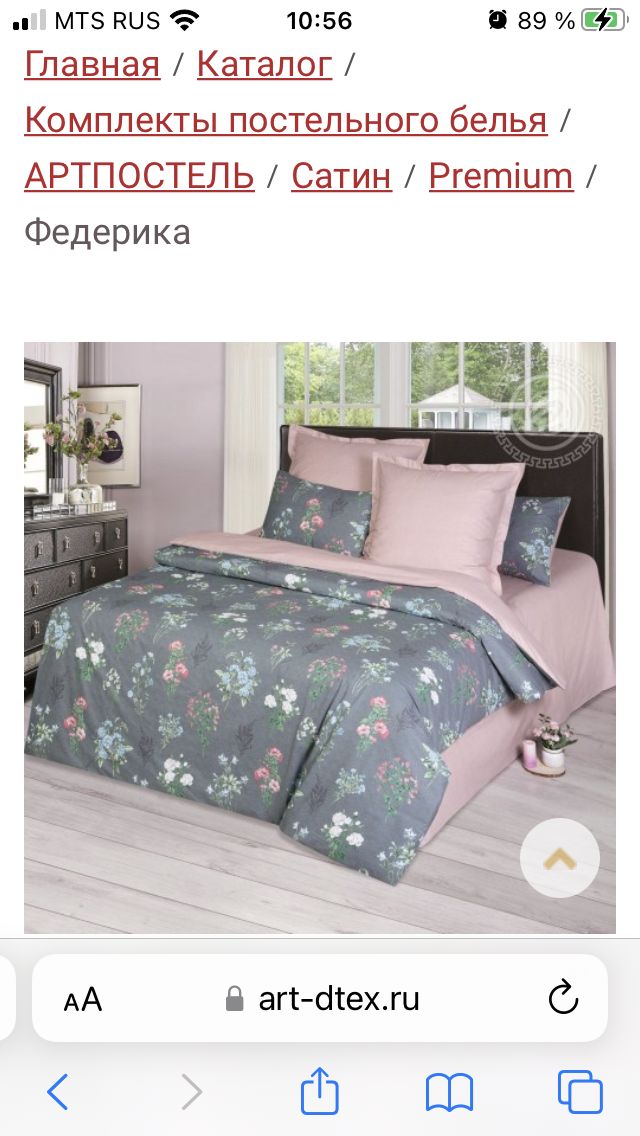Go to the Premium collection link
Screen dimensions: 640x1136
(x=500, y=177)
